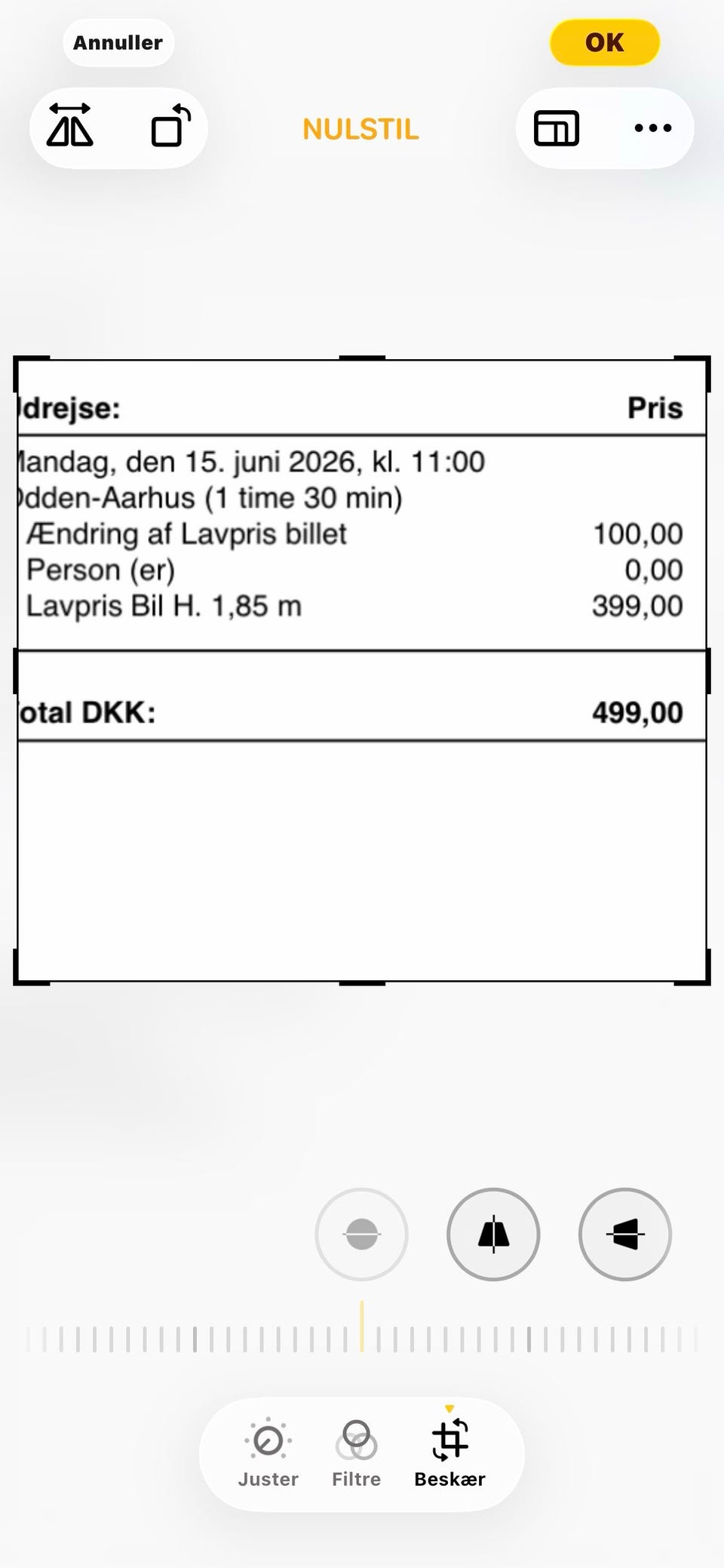Open the three-dot more menu
Viewport: 724px width, 1568px height.
coord(653,128)
